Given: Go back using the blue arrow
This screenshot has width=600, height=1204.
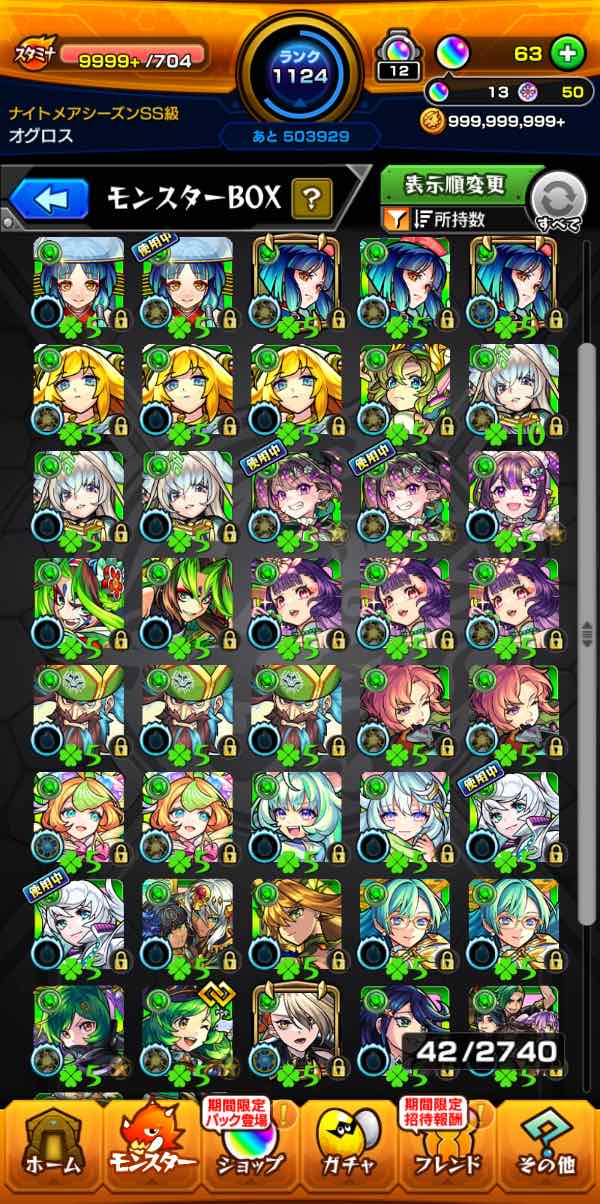Looking at the screenshot, I should pos(49,199).
